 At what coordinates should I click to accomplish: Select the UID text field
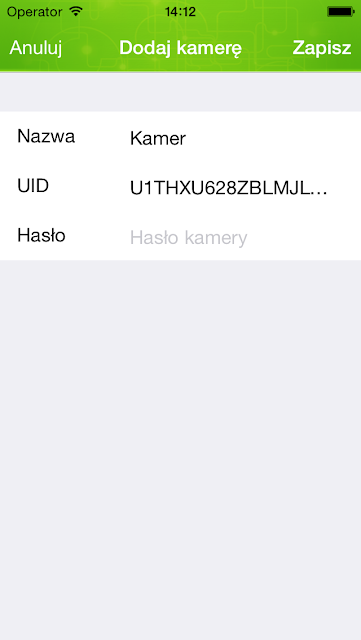coord(236,188)
